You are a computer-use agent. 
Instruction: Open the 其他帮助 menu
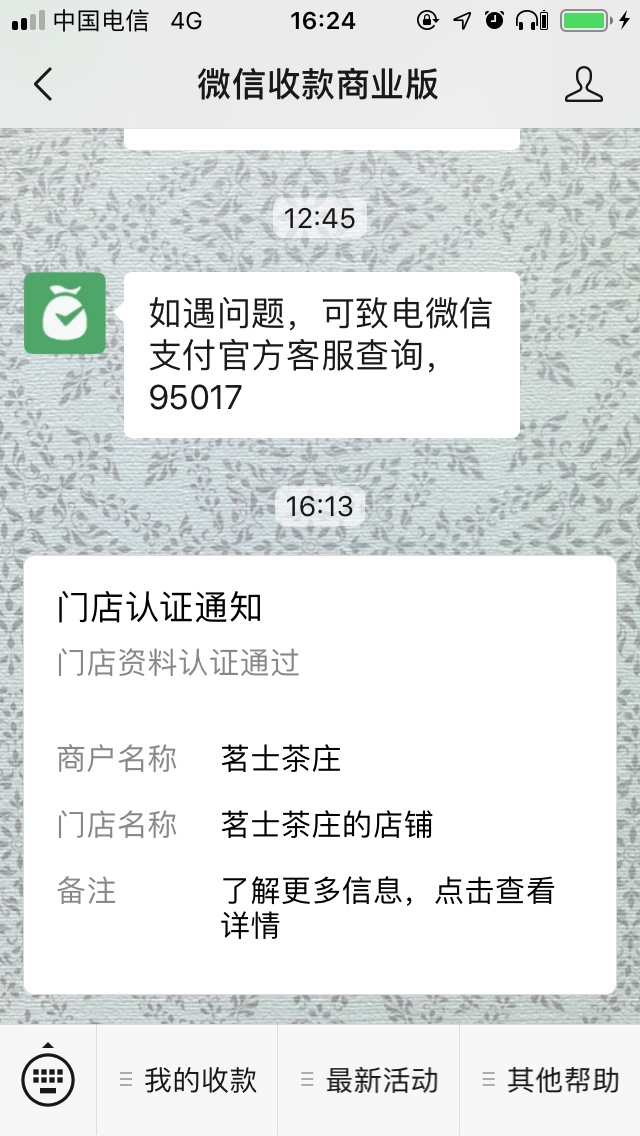550,1079
